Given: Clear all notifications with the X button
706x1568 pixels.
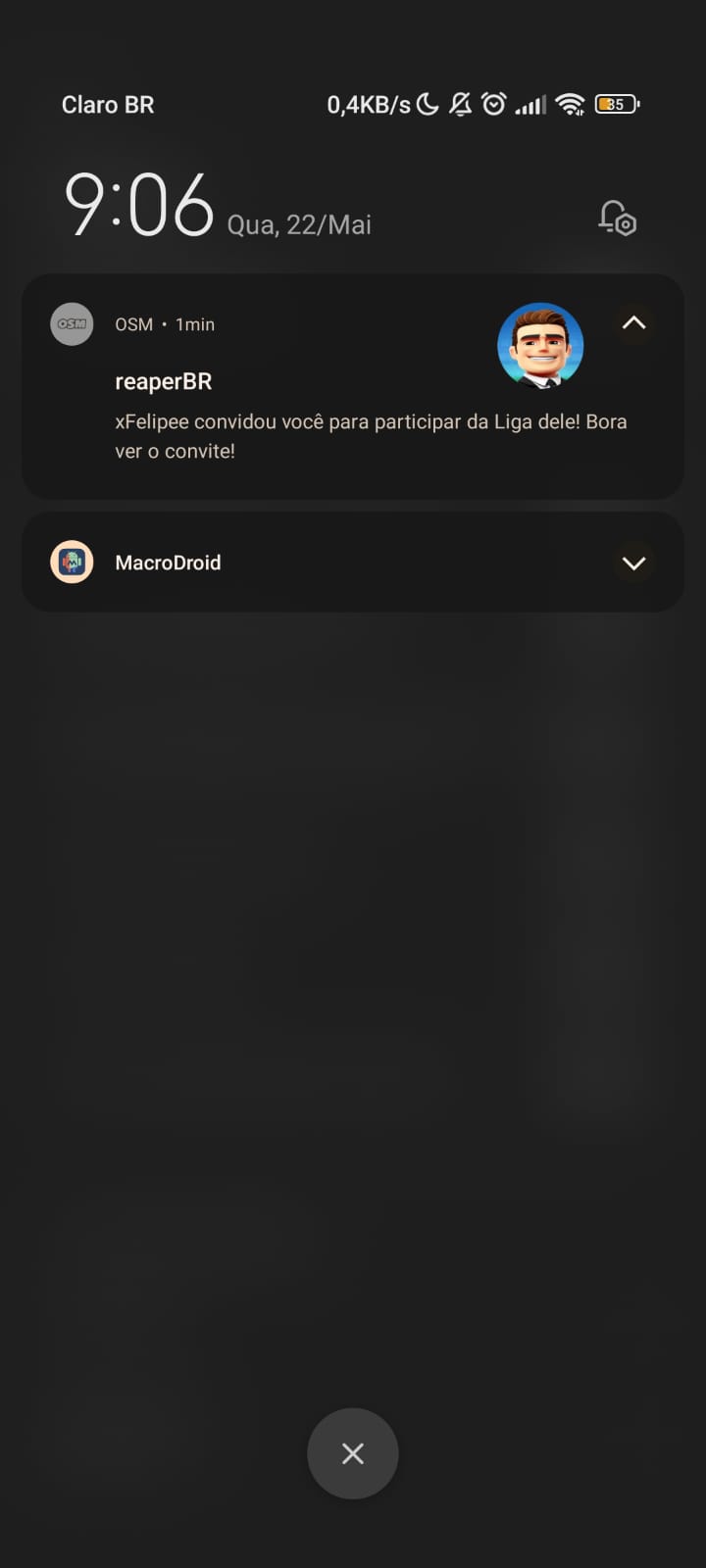Looking at the screenshot, I should (353, 1452).
